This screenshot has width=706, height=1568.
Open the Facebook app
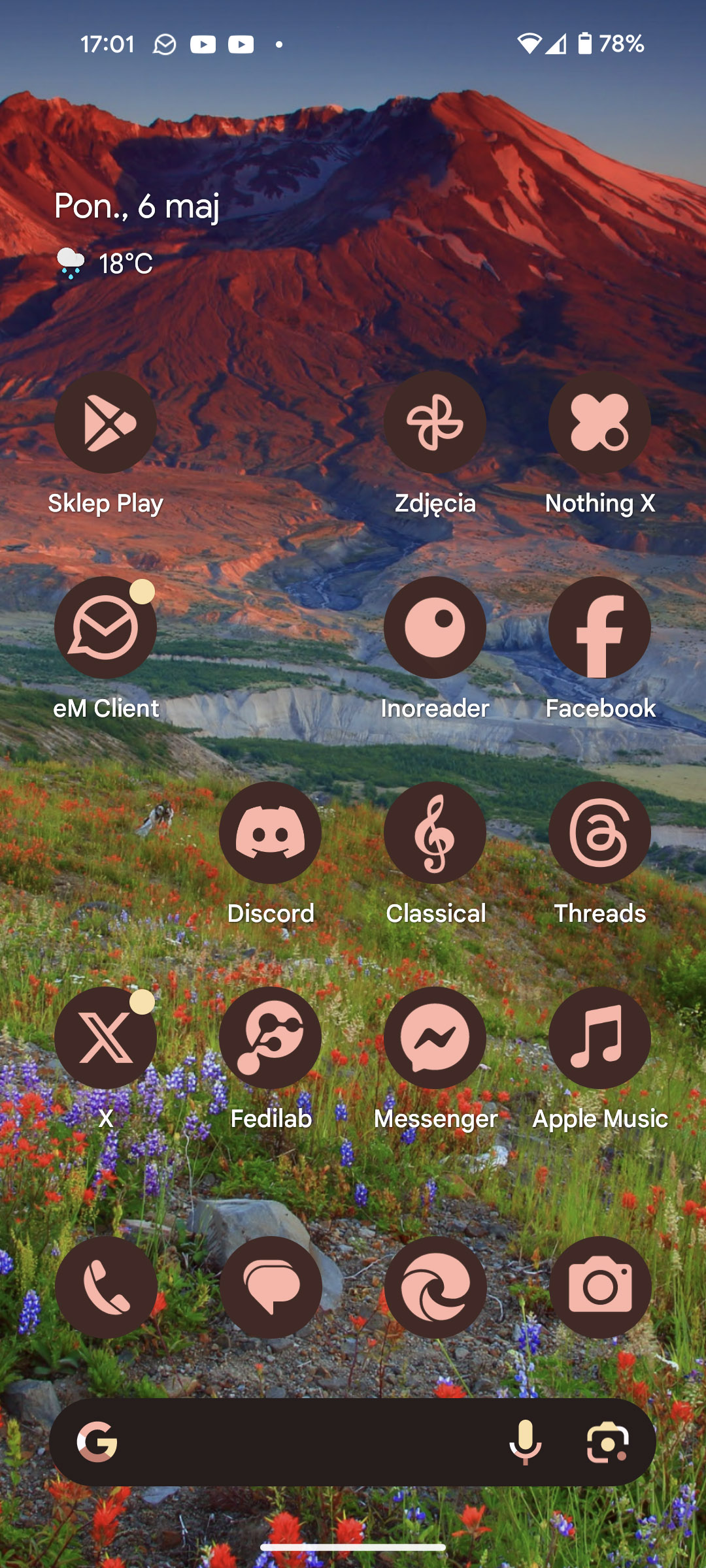[599, 628]
